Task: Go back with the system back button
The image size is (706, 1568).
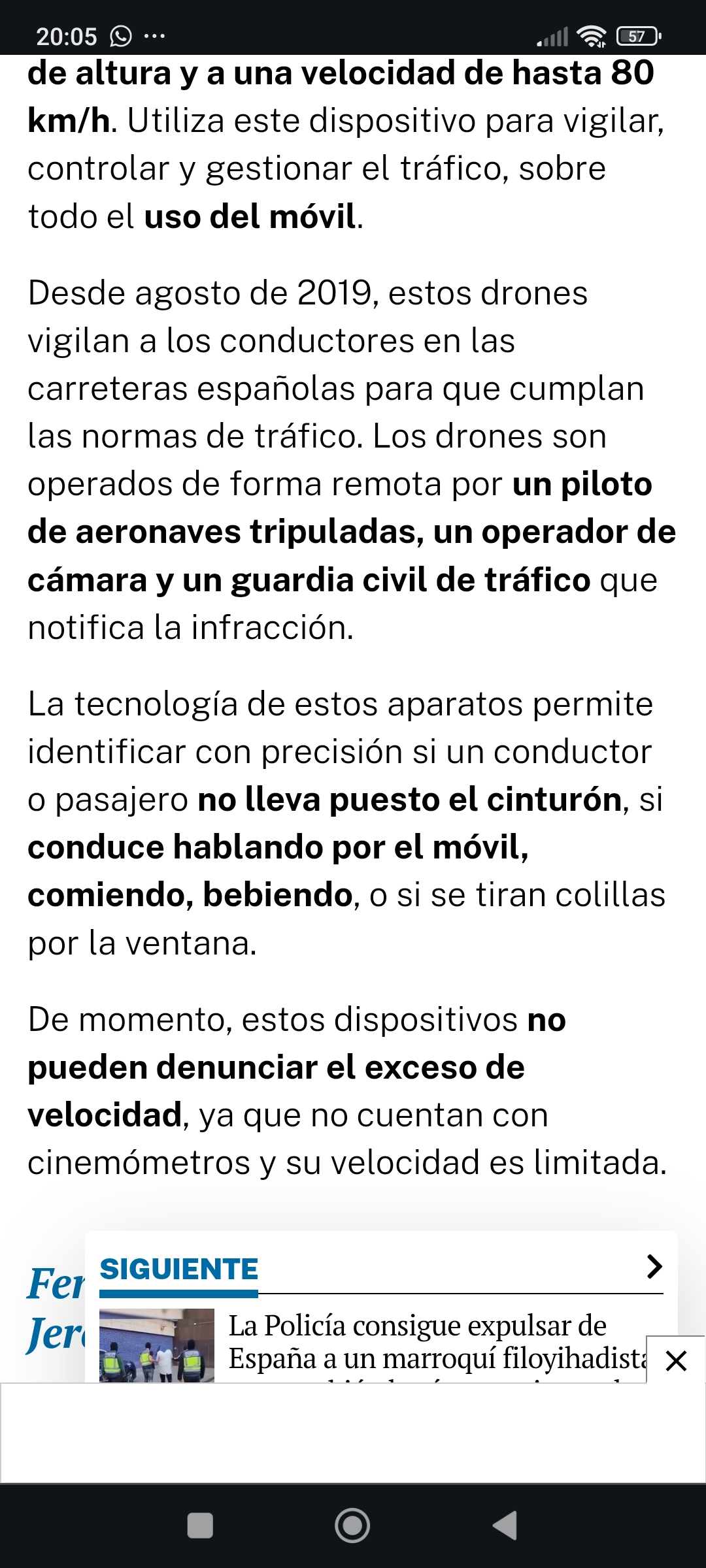Action: [505, 1526]
